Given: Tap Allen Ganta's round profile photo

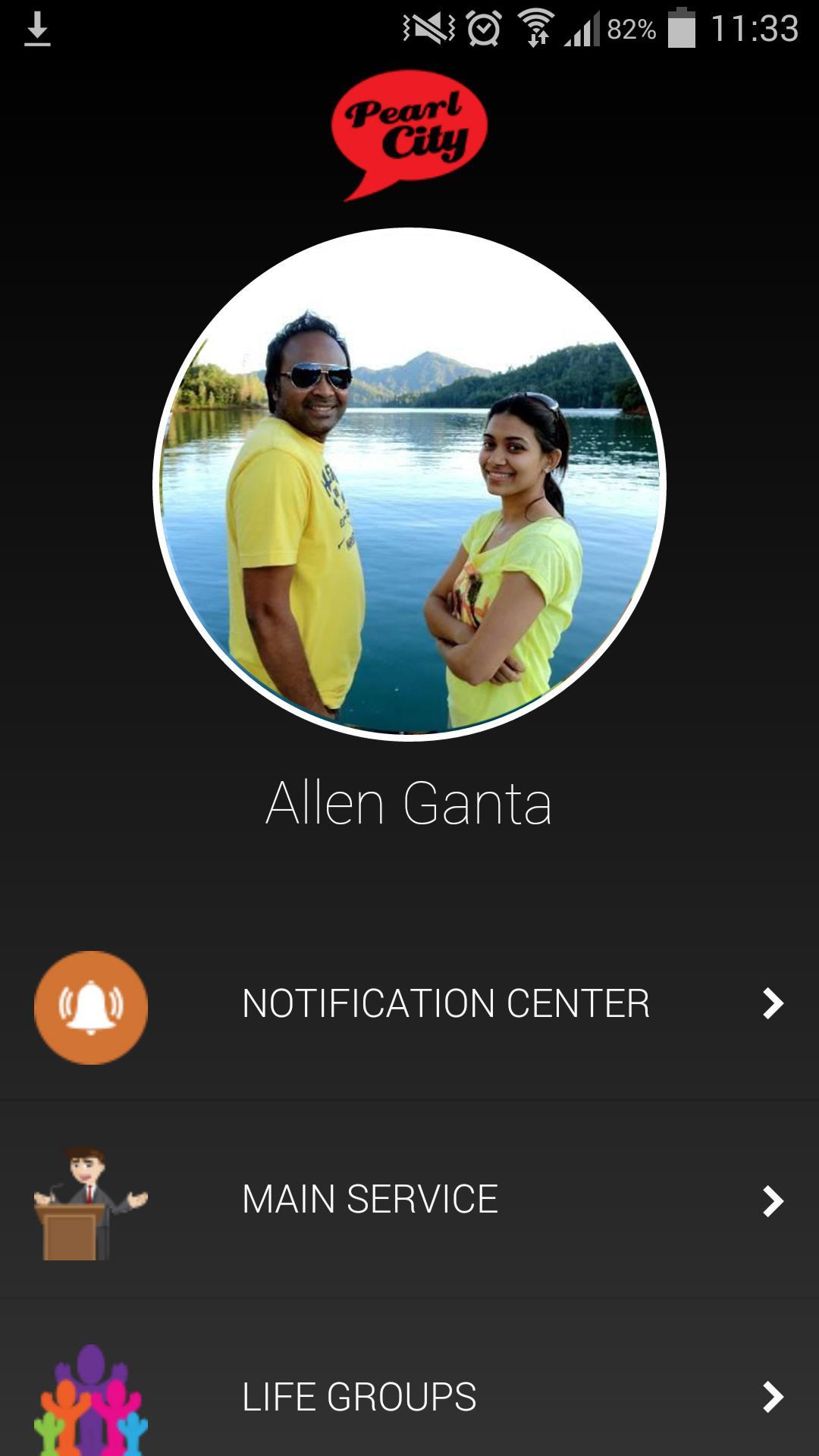Looking at the screenshot, I should (x=409, y=484).
